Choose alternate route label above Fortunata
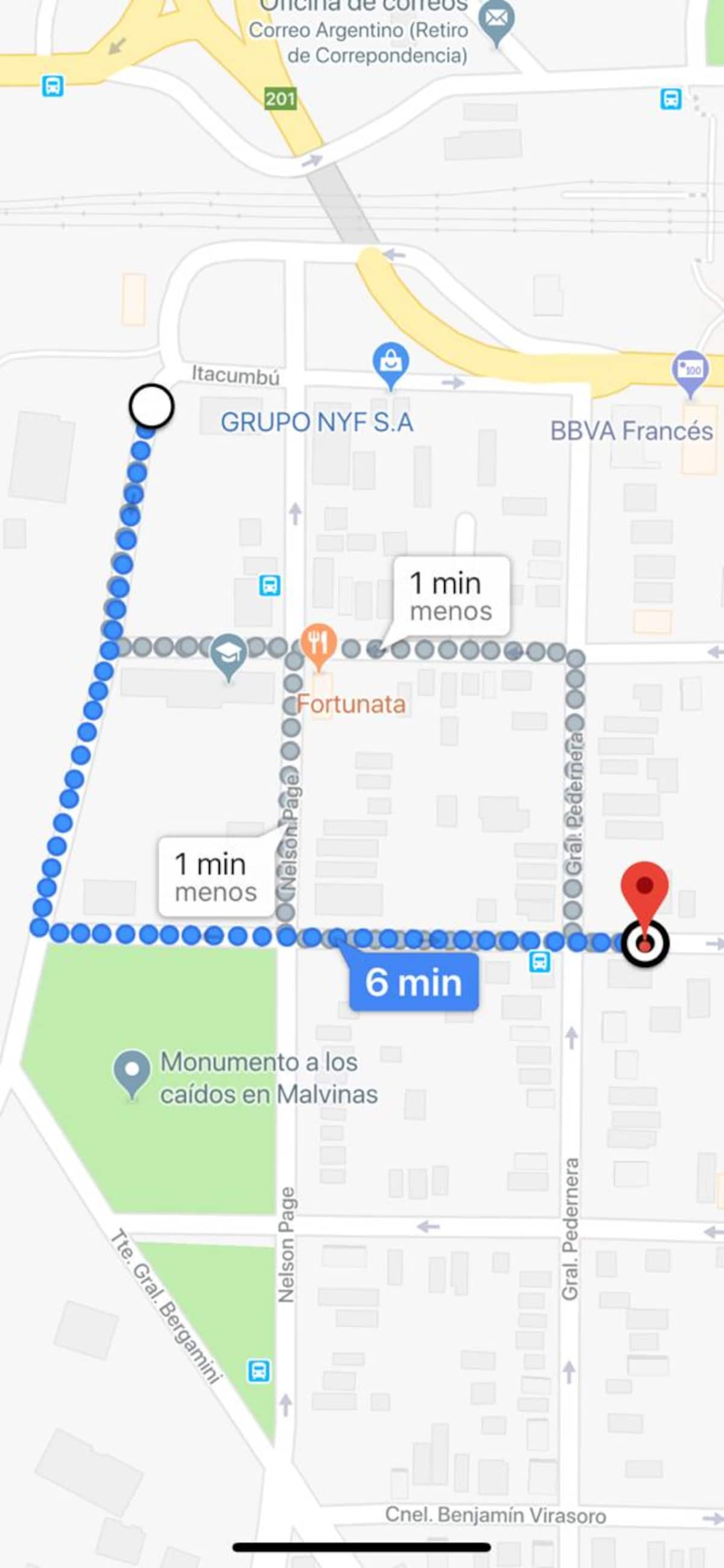This screenshot has width=724, height=1568. (451, 597)
